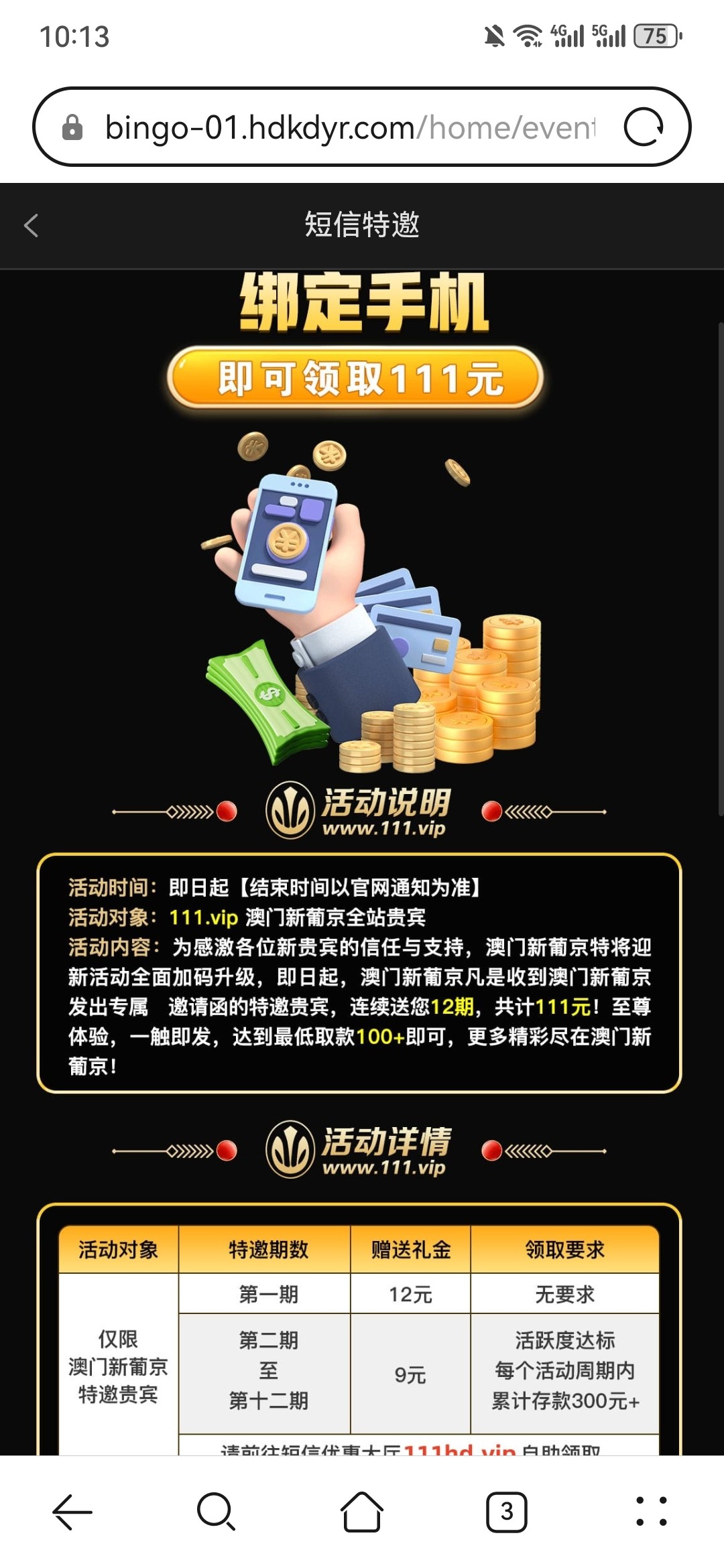This screenshot has height=1568, width=724.
Task: Go to the browser home page
Action: click(x=362, y=1512)
